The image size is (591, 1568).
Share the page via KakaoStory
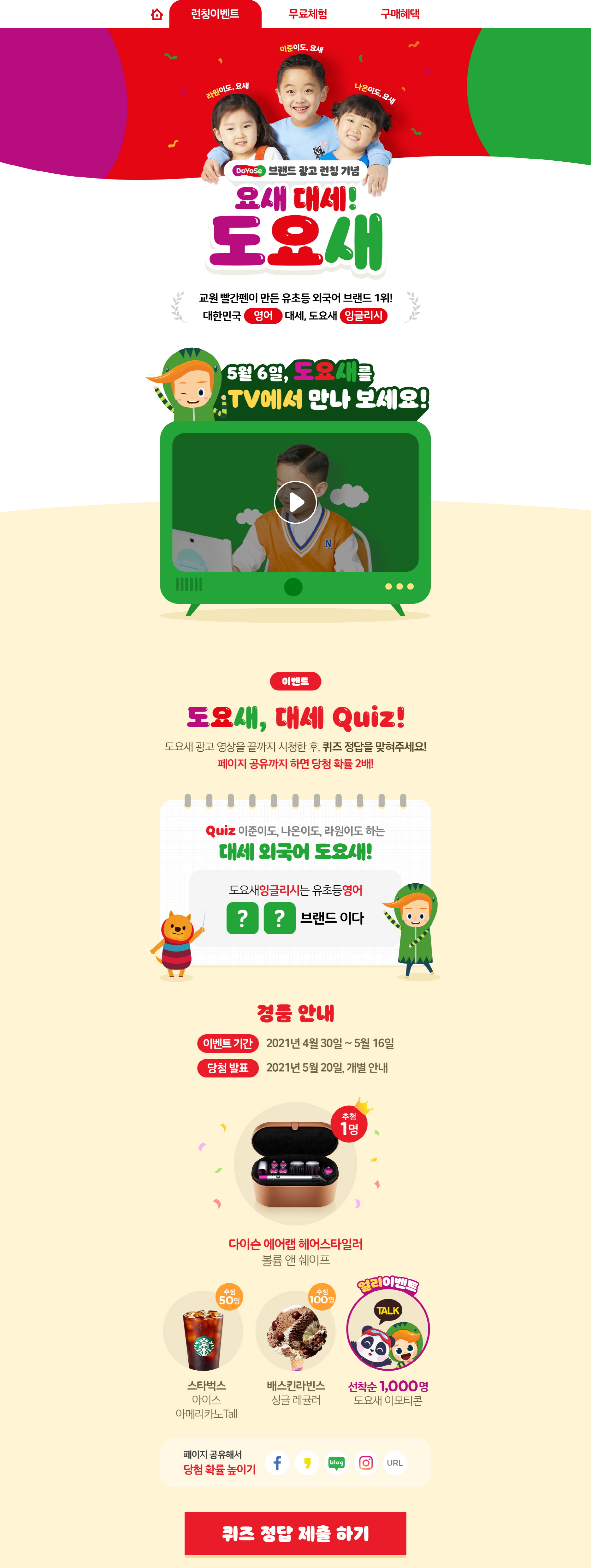[307, 1462]
